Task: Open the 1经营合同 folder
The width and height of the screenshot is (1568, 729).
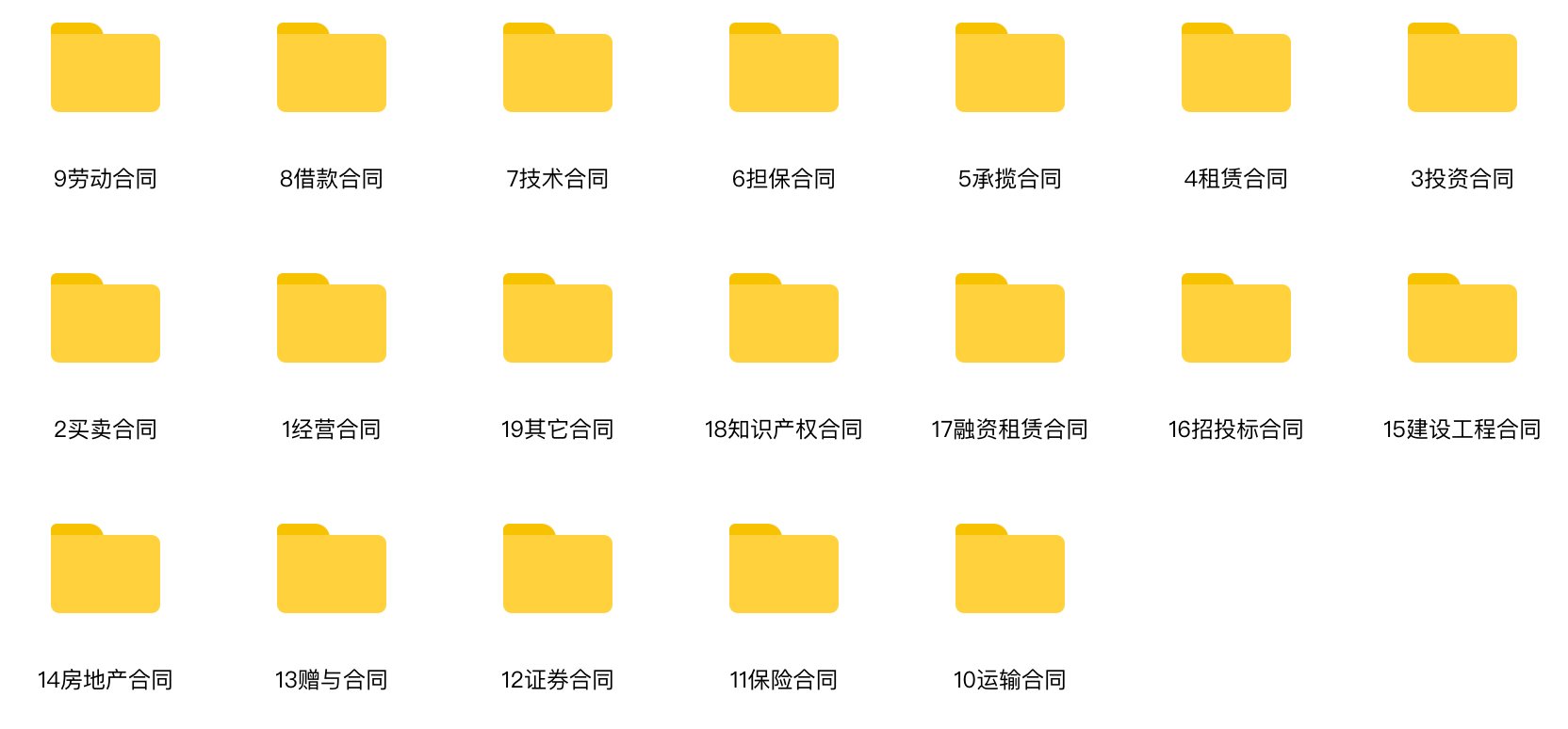Action: pos(332,319)
